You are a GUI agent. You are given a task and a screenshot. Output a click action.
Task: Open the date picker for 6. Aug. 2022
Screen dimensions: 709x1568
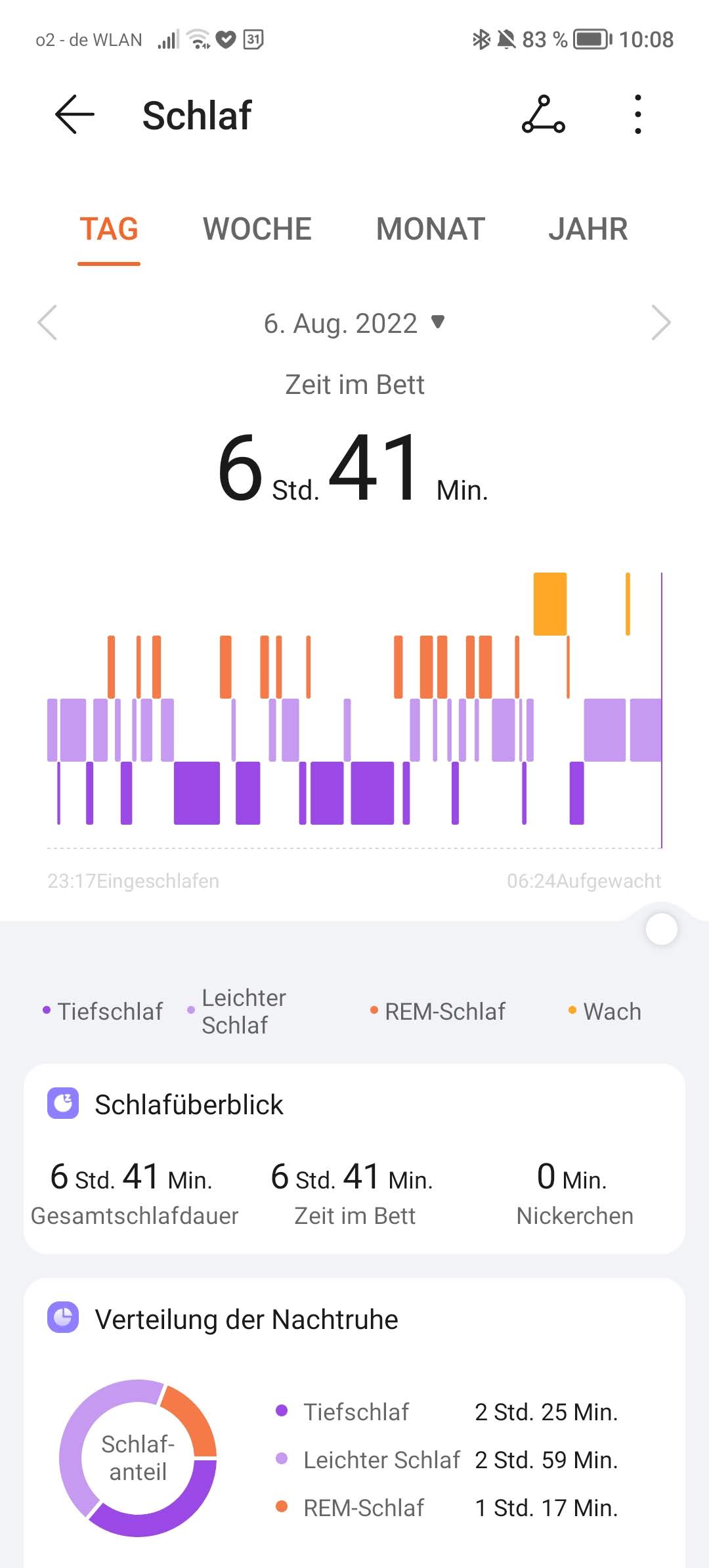354,323
